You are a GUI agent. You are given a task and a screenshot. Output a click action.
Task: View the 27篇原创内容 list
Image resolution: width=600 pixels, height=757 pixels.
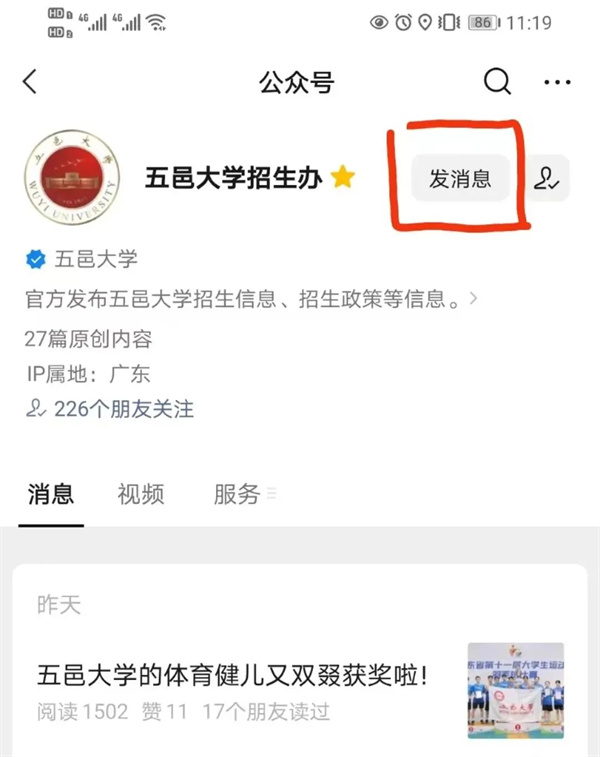[x=88, y=338]
